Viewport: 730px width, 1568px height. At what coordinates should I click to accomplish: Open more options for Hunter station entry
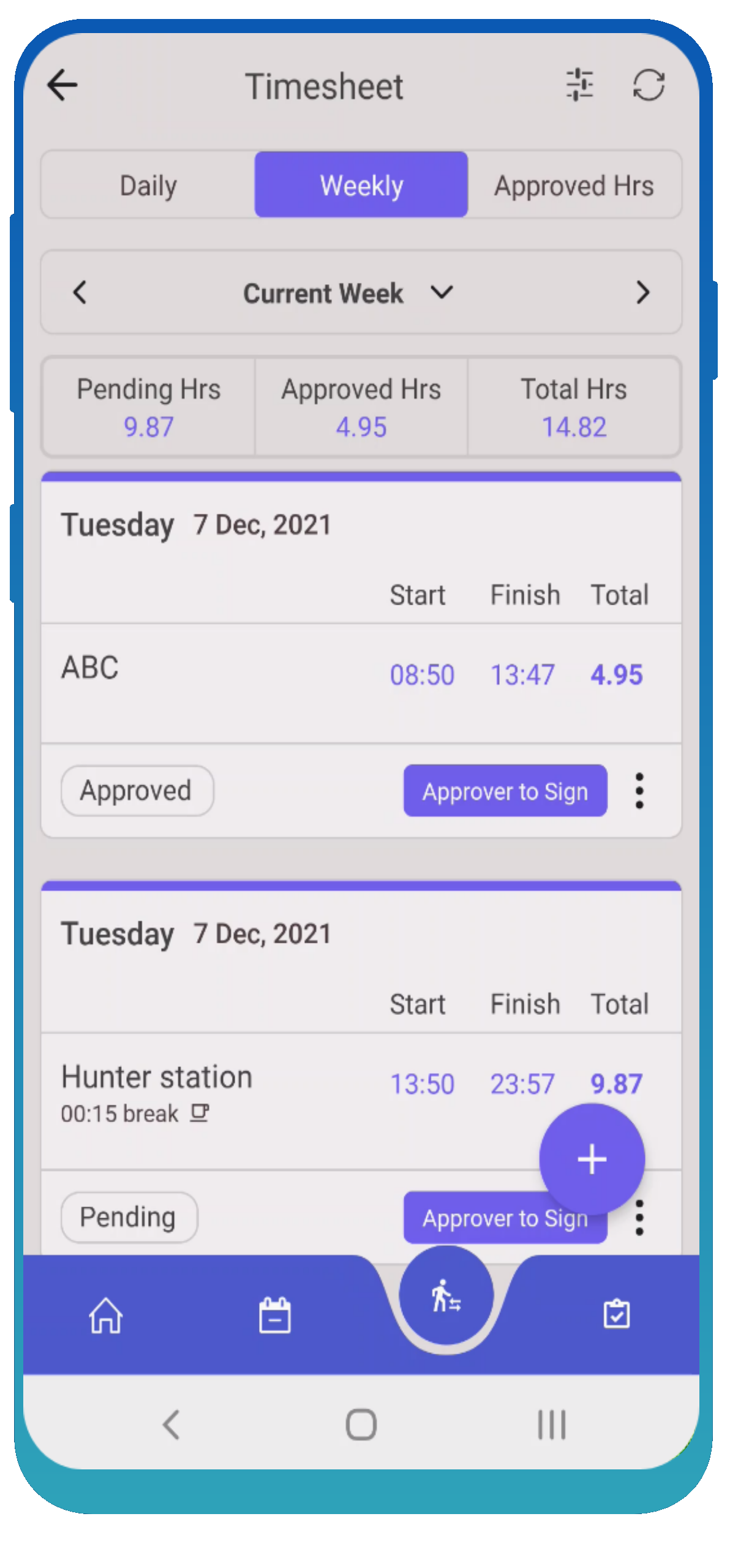click(x=639, y=1219)
